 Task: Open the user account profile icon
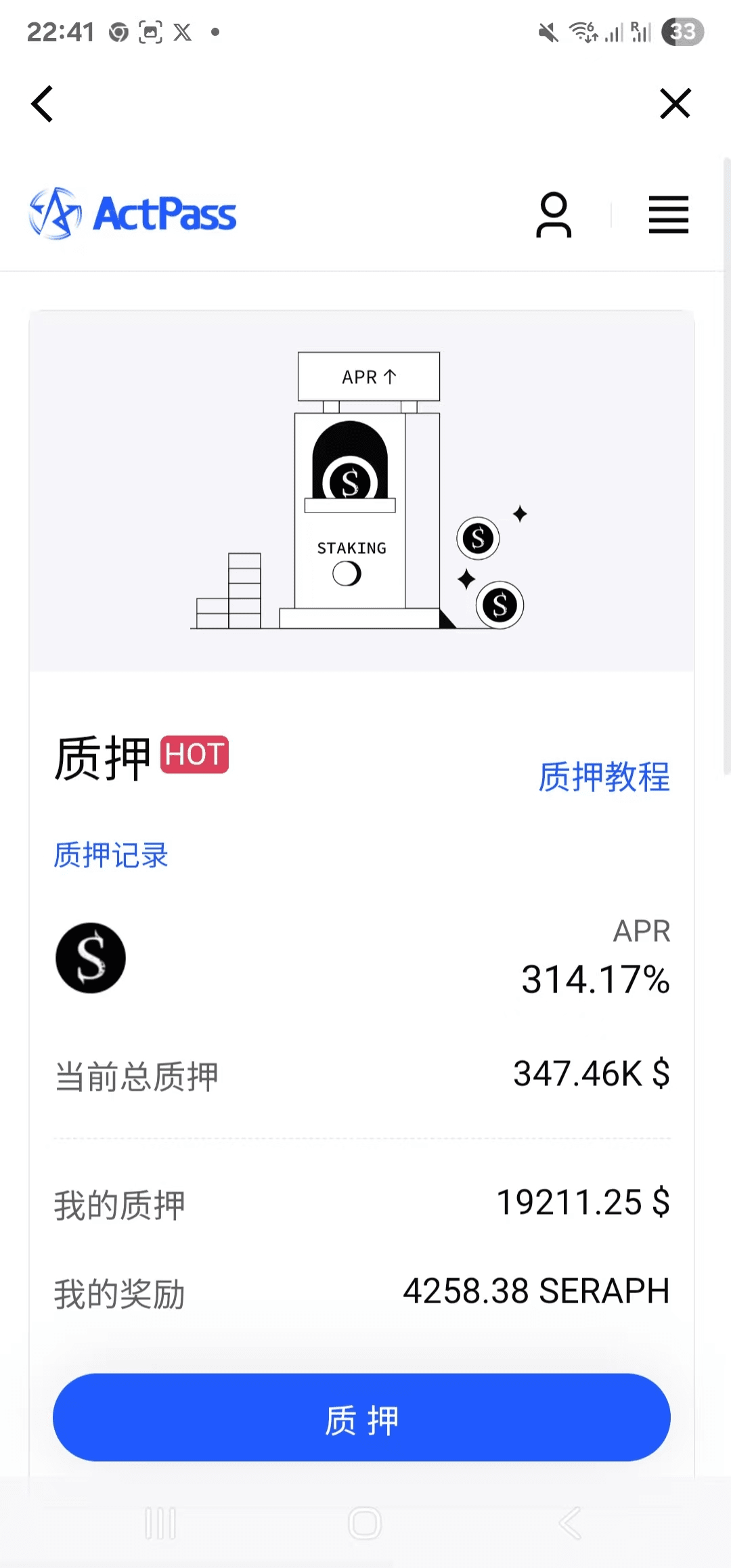554,215
